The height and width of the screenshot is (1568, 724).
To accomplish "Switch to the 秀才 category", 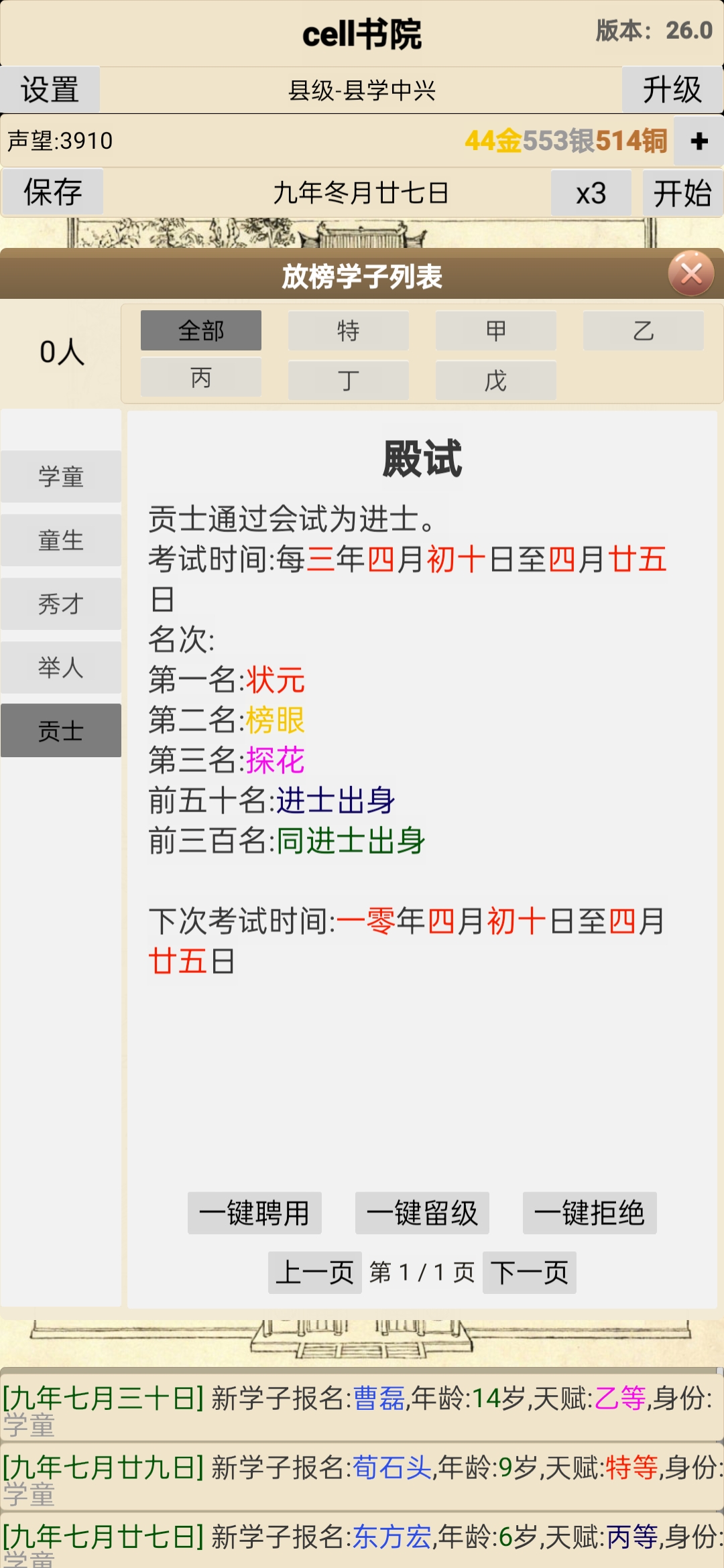I will 61,604.
